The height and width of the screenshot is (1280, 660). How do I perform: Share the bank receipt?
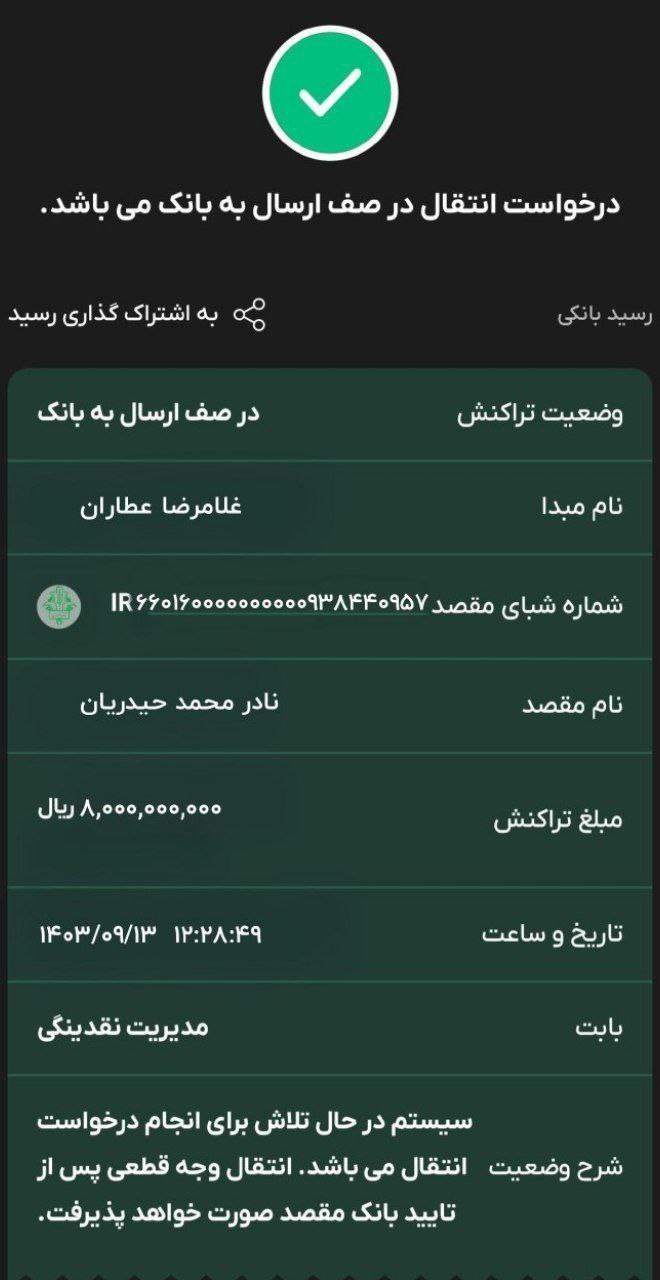click(x=140, y=314)
